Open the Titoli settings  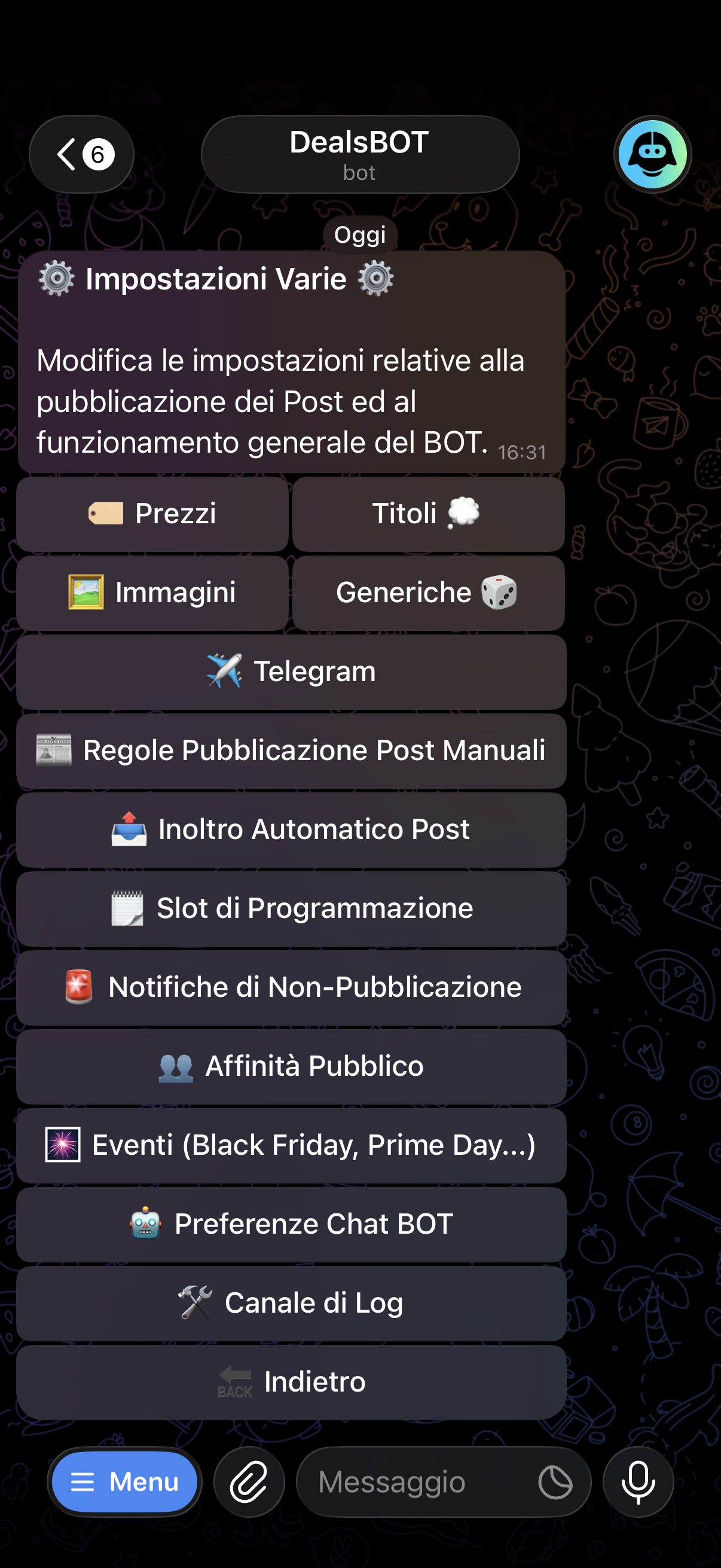[427, 514]
